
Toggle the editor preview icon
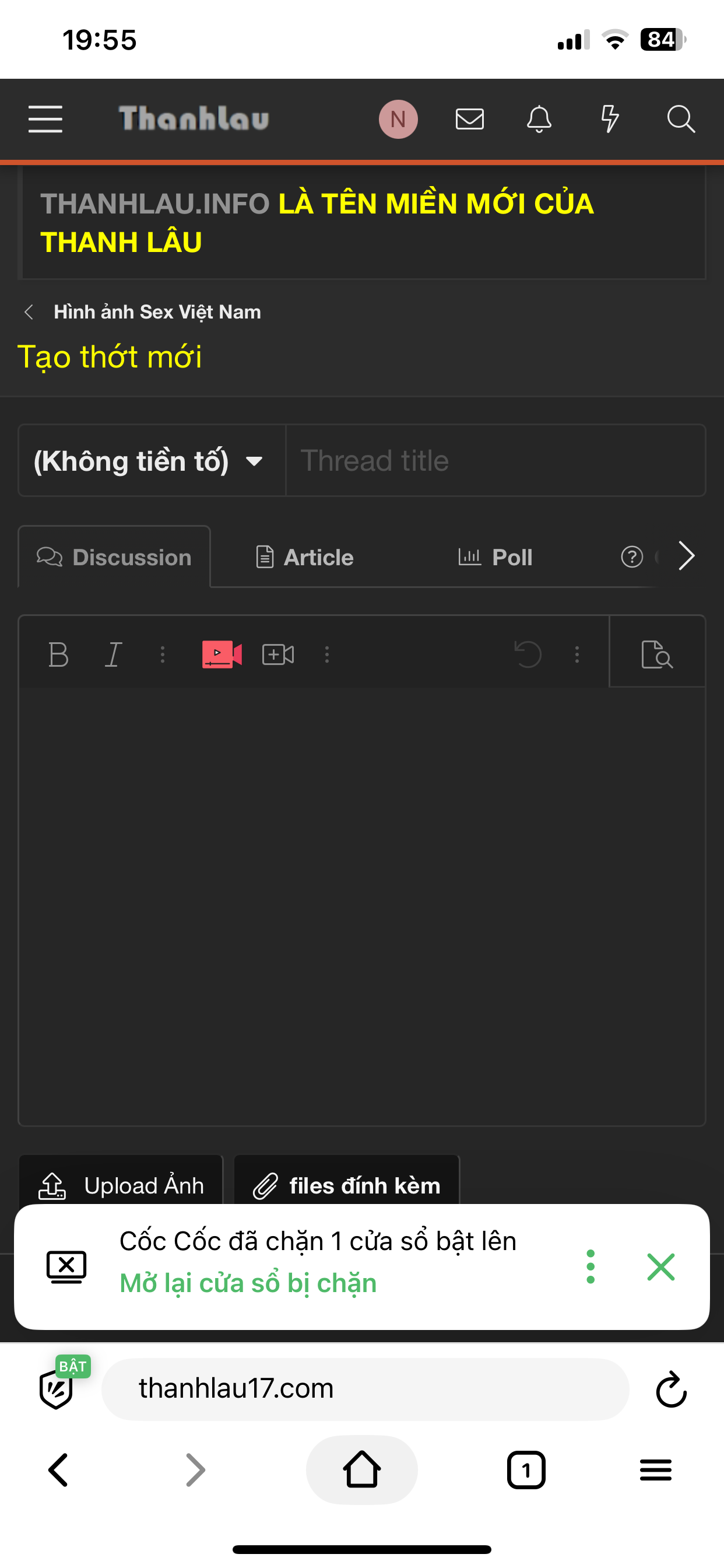[657, 655]
